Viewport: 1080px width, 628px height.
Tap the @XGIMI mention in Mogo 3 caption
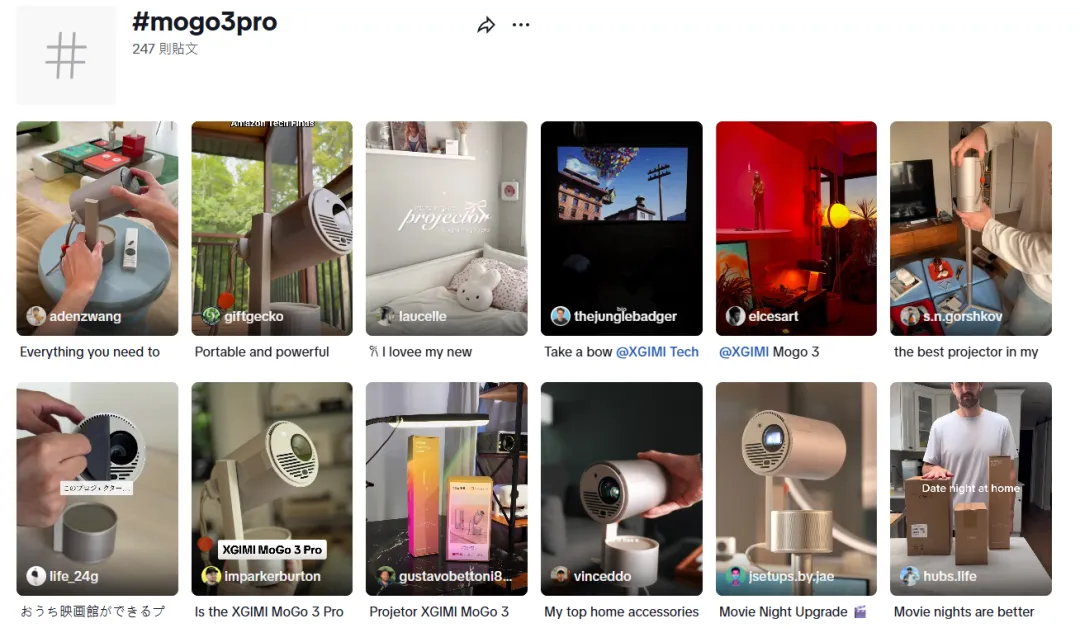click(x=743, y=352)
